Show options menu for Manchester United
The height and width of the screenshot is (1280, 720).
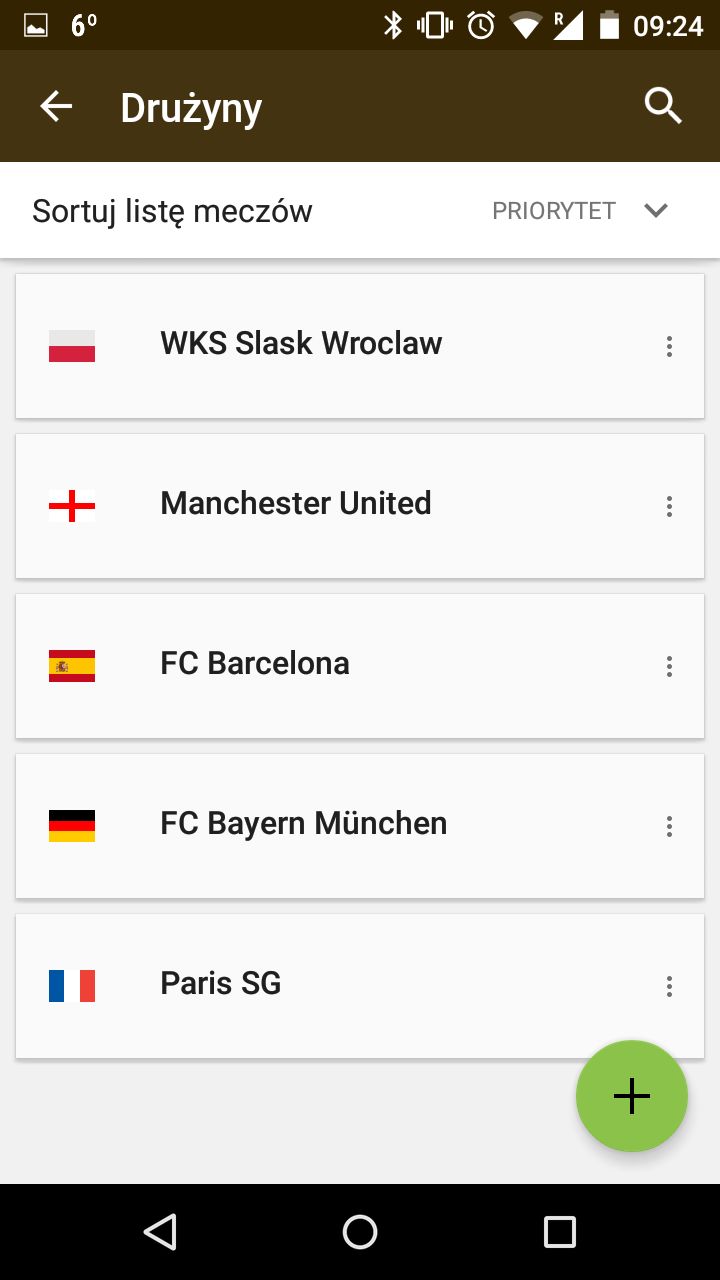(669, 507)
